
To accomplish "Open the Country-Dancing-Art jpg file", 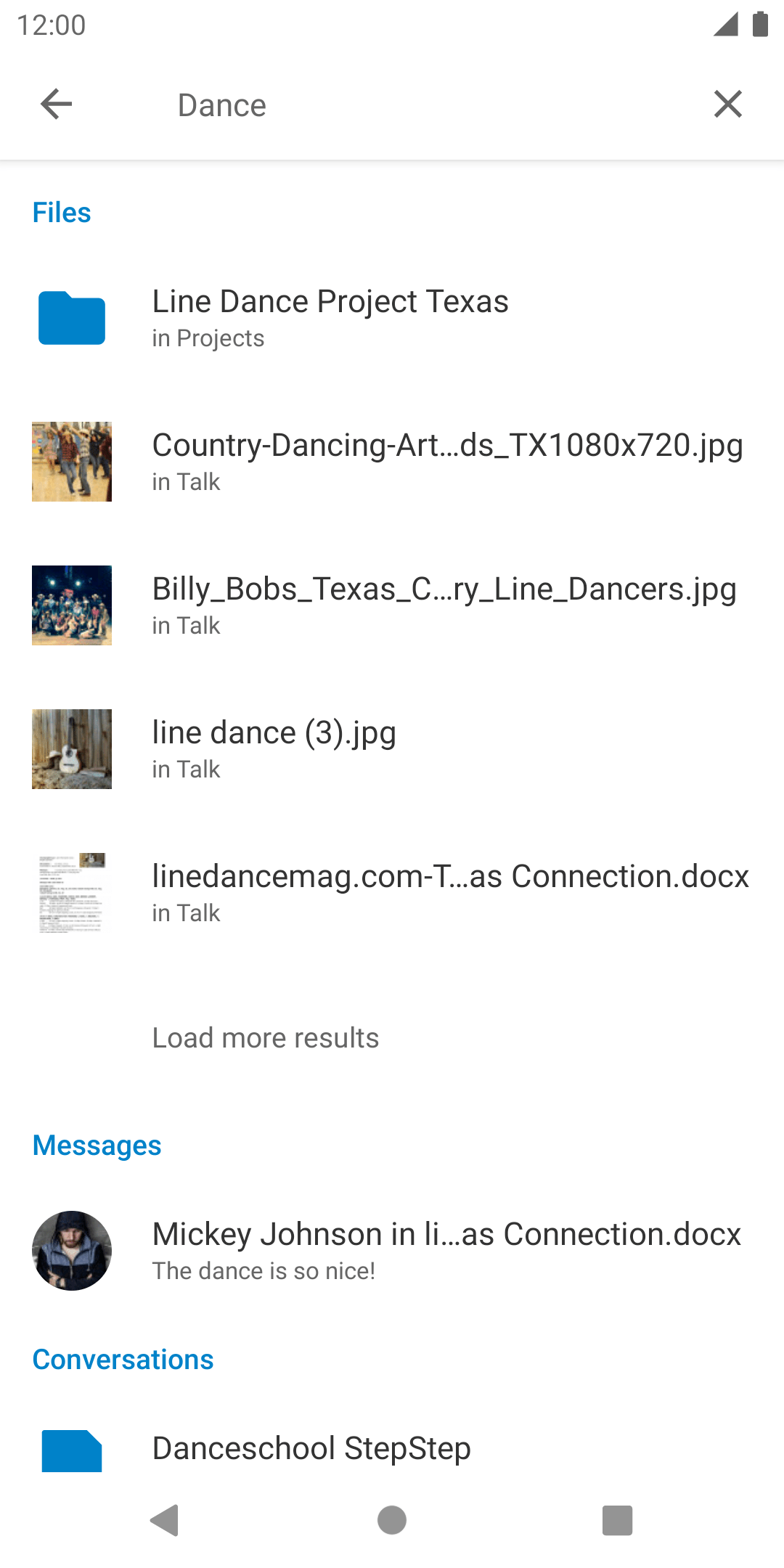I will pyautogui.click(x=392, y=462).
